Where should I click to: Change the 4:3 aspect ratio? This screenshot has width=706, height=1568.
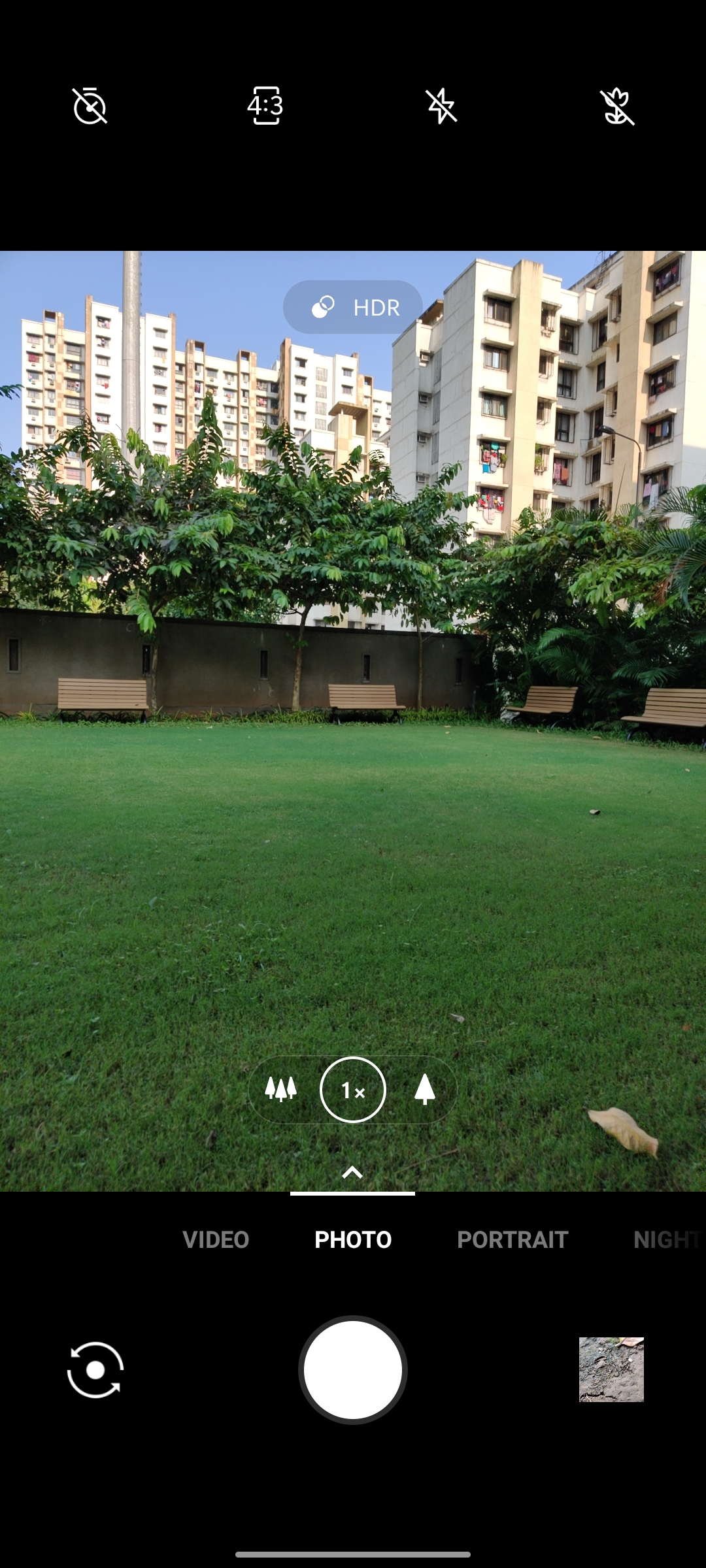tap(265, 106)
